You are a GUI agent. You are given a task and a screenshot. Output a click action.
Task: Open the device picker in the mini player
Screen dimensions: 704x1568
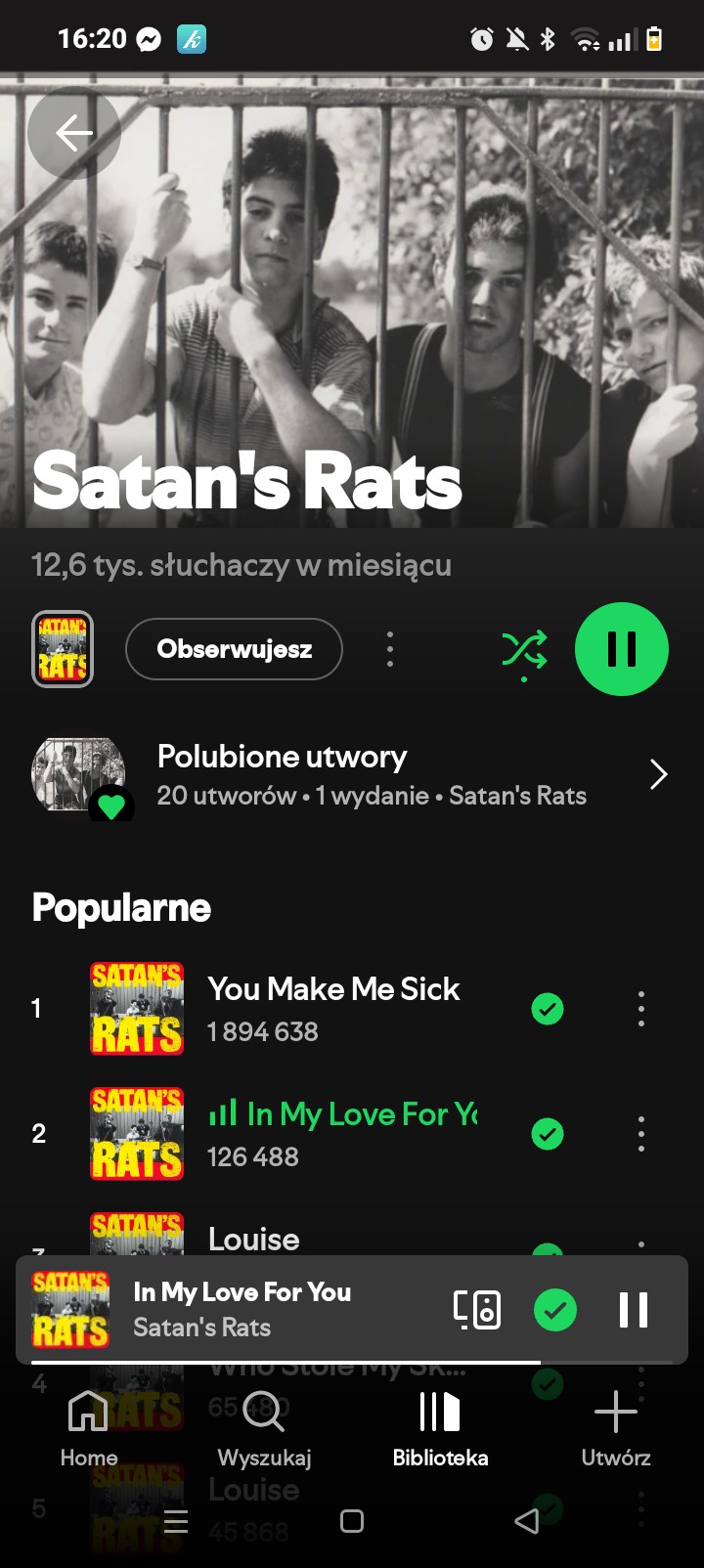click(477, 1310)
